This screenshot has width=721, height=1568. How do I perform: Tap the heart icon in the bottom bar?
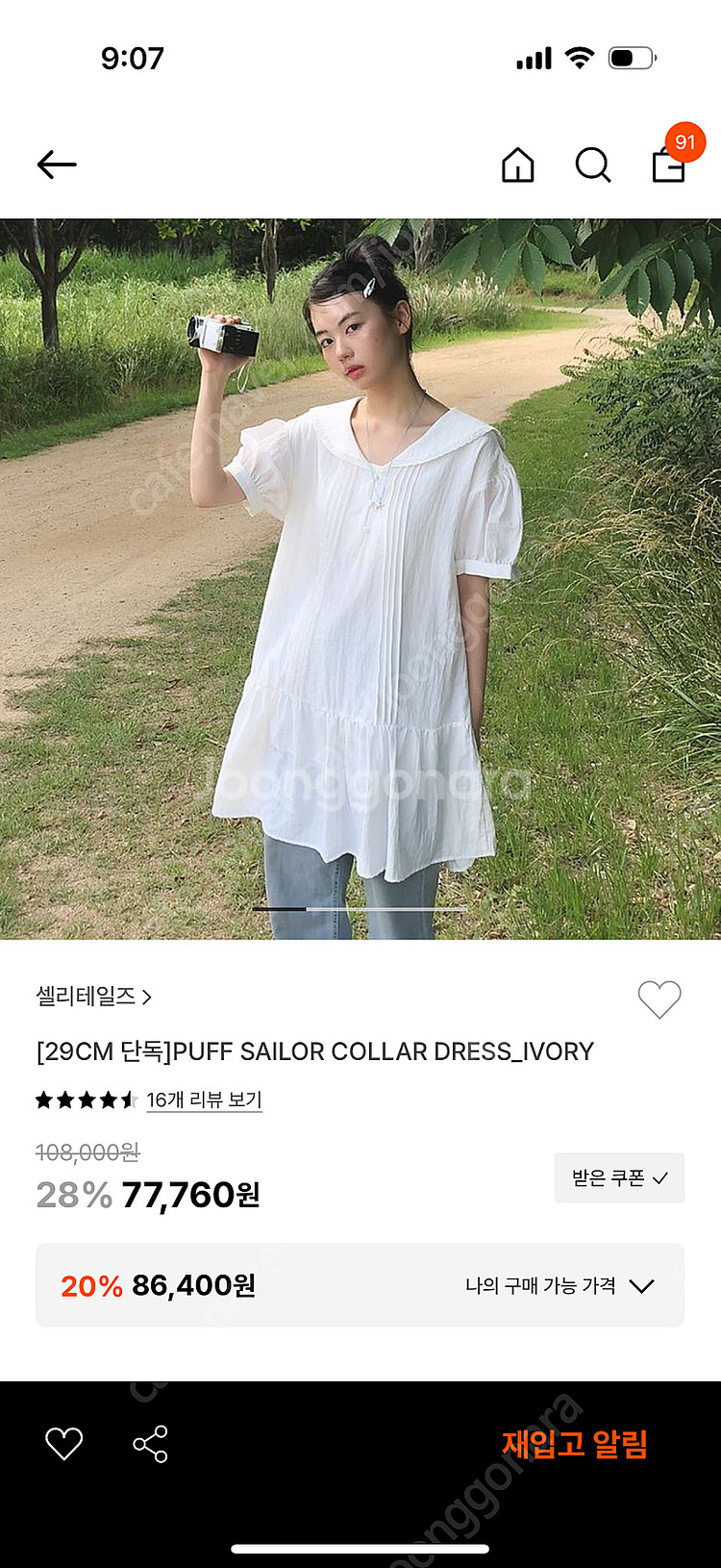click(64, 1444)
